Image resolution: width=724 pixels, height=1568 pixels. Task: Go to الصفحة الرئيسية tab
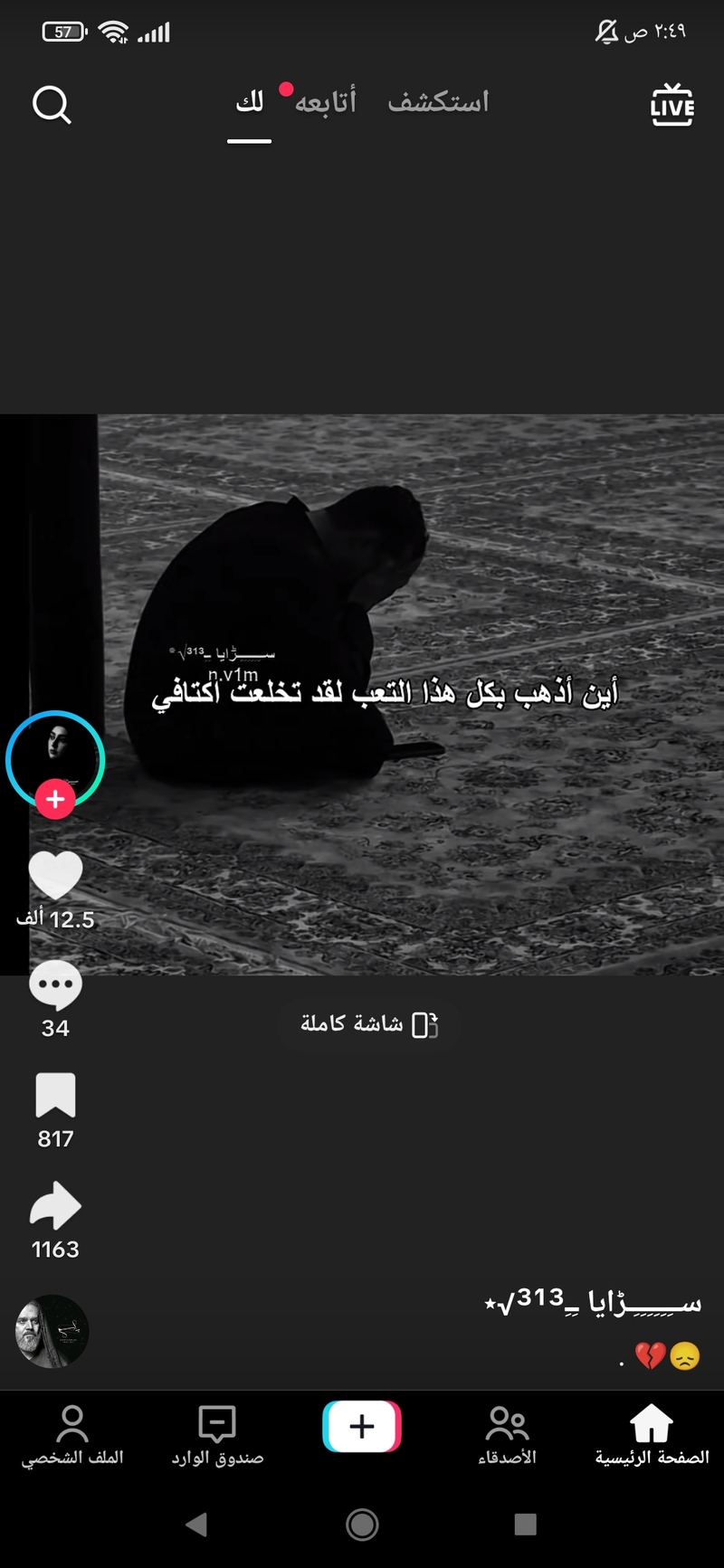652,1433
